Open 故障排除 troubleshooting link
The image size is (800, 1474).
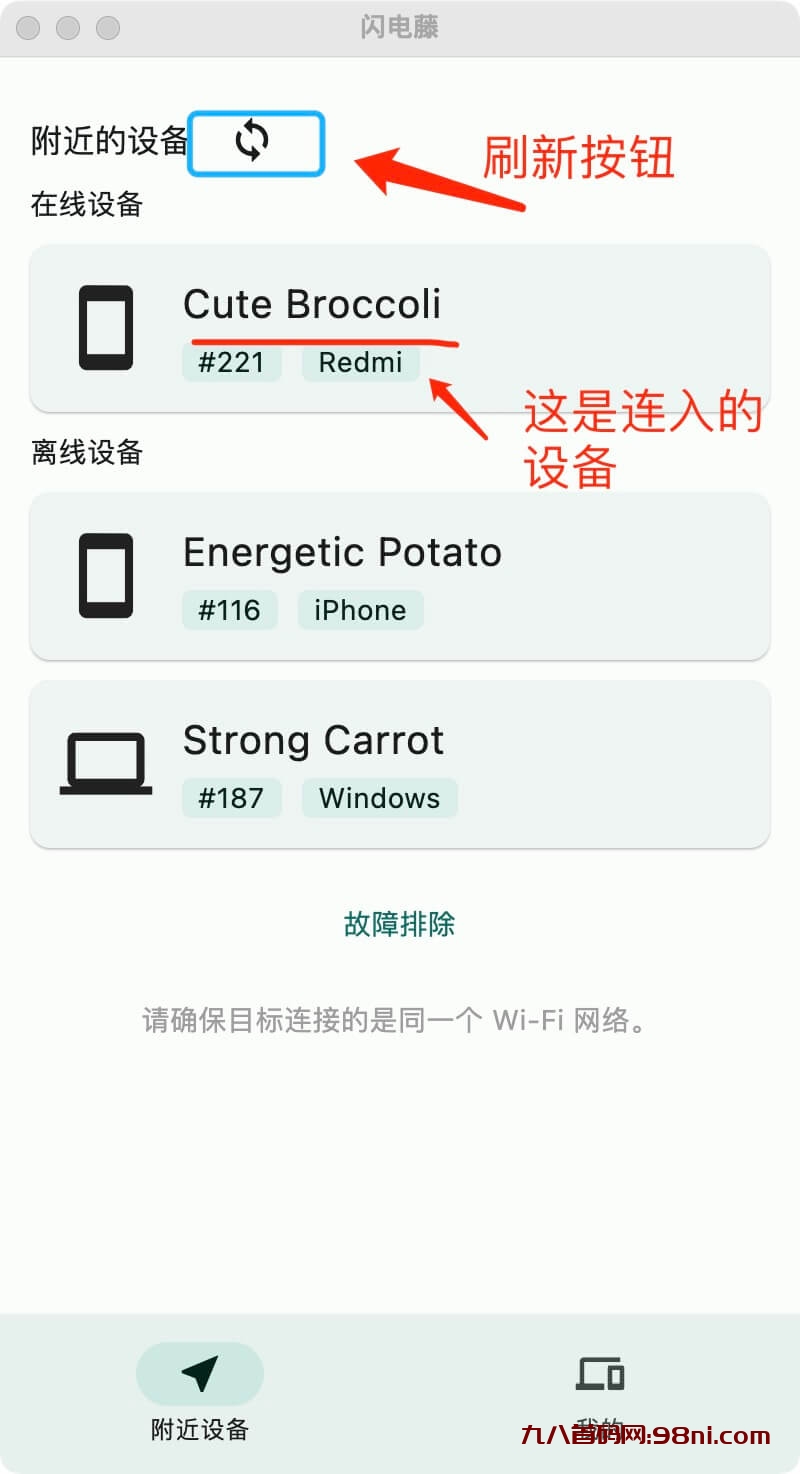399,926
